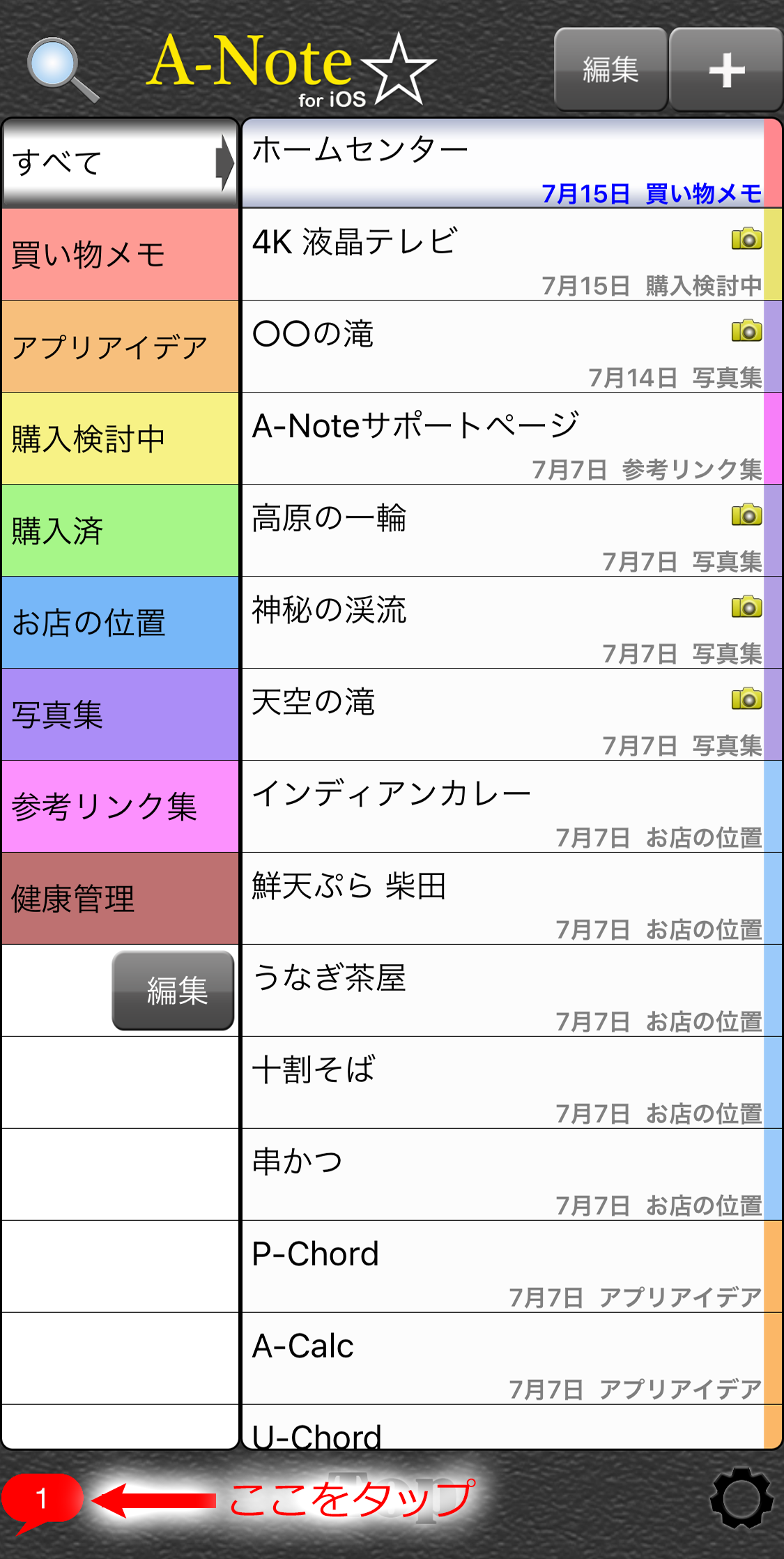Switch to お店の位置 category
This screenshot has width=784, height=1559.
click(x=120, y=623)
